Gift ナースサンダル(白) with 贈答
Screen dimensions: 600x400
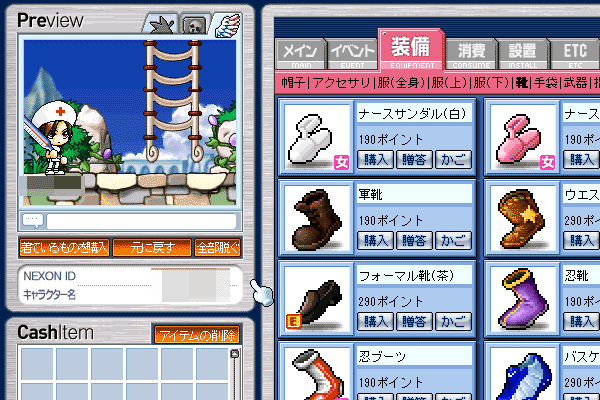point(415,157)
